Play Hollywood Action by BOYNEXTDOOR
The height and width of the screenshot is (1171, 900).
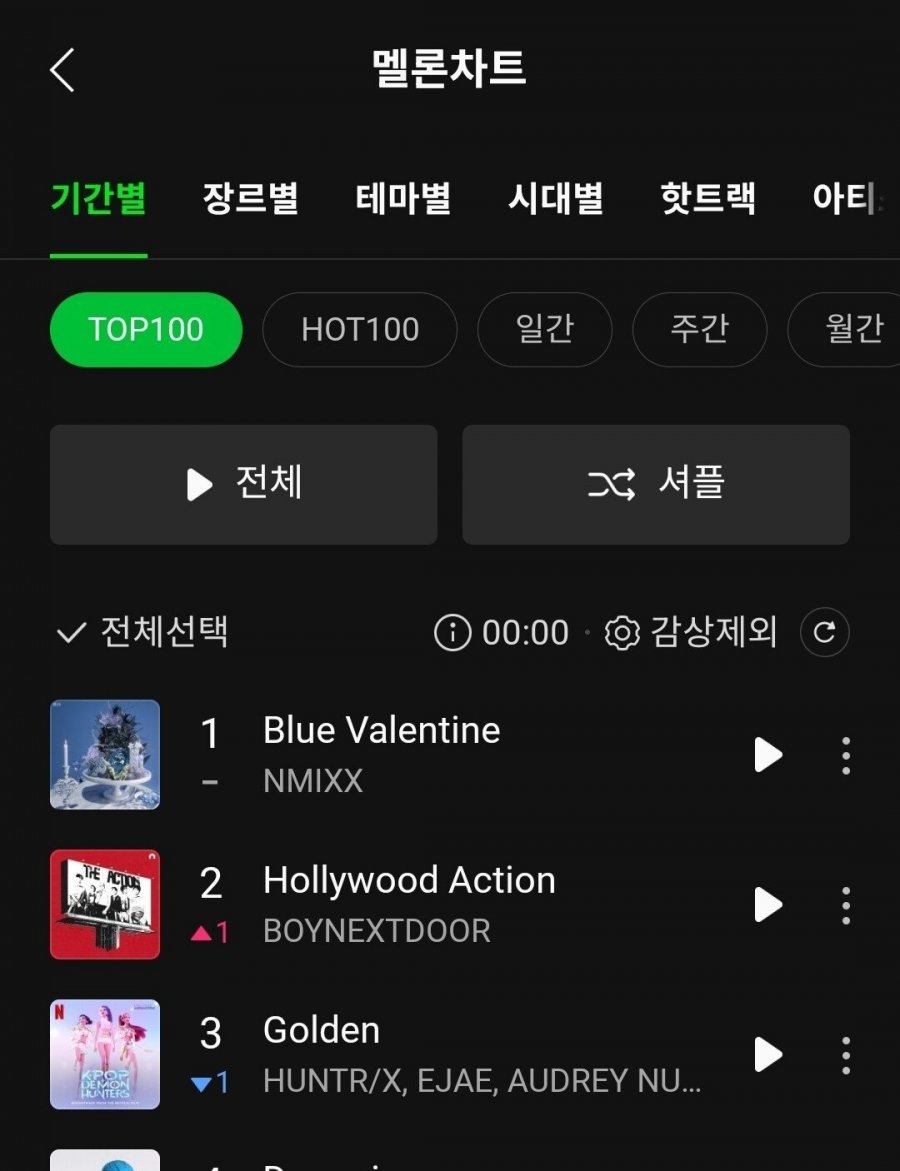[x=767, y=905]
